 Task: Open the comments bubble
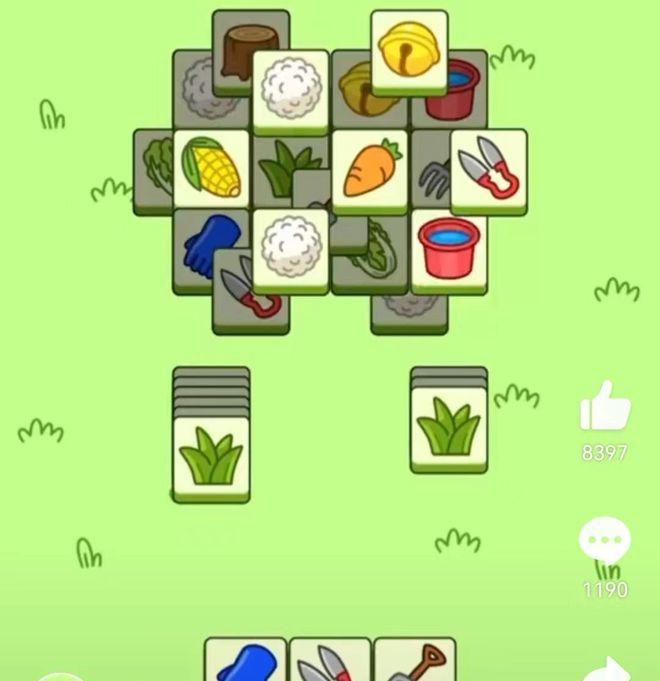[604, 541]
